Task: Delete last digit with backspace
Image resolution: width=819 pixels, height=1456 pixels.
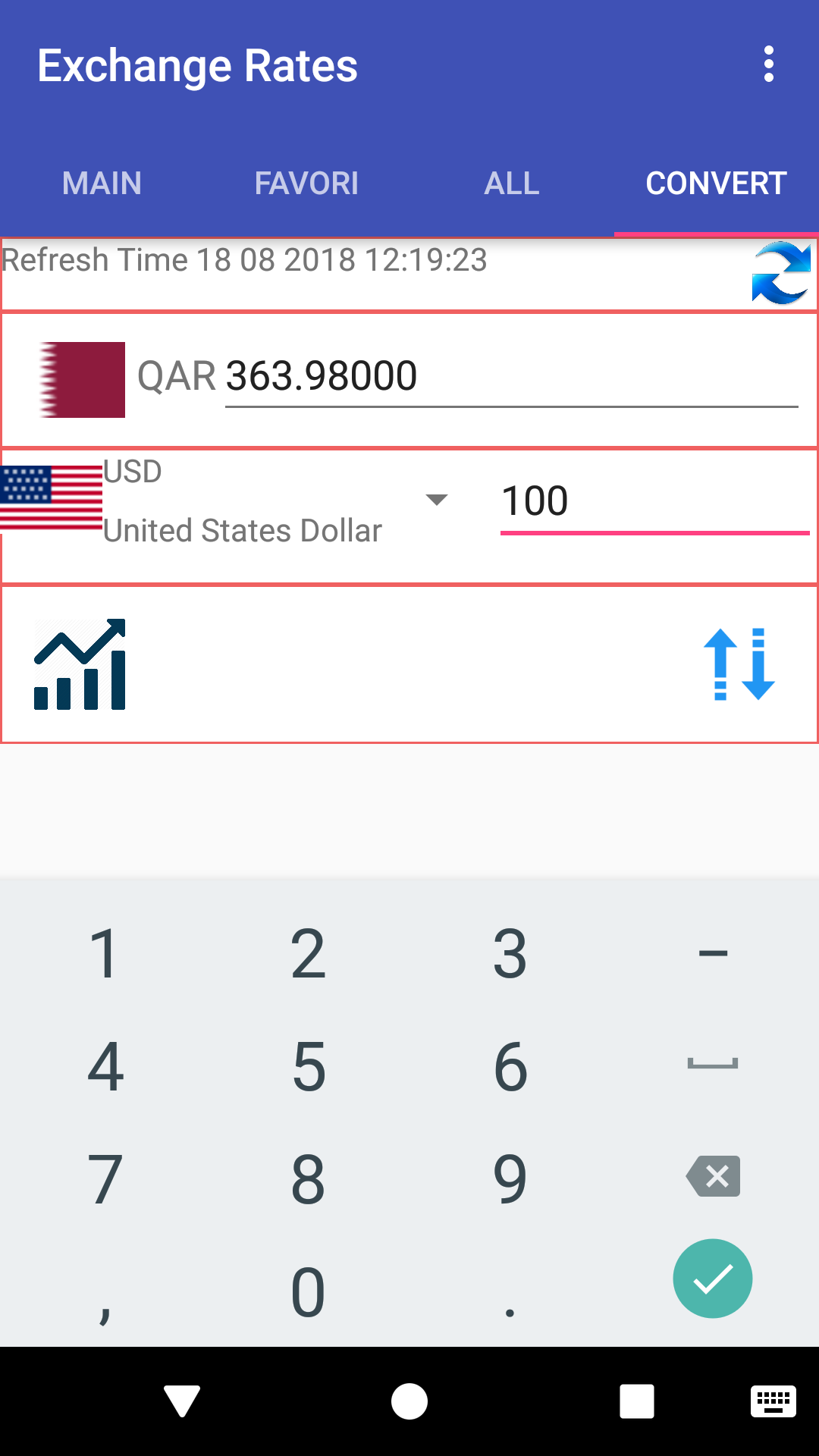Action: (713, 1177)
